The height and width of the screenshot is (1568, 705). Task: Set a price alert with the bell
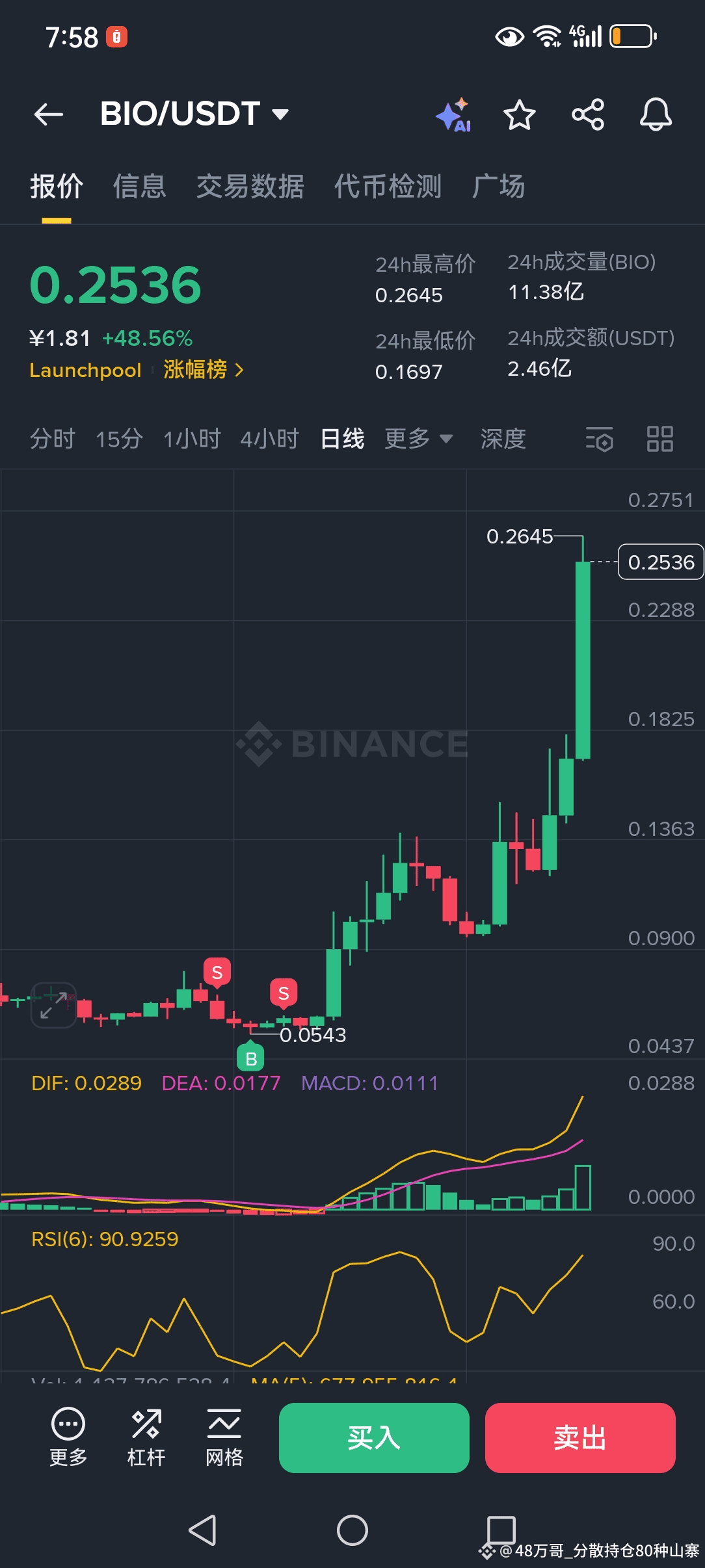coord(656,115)
